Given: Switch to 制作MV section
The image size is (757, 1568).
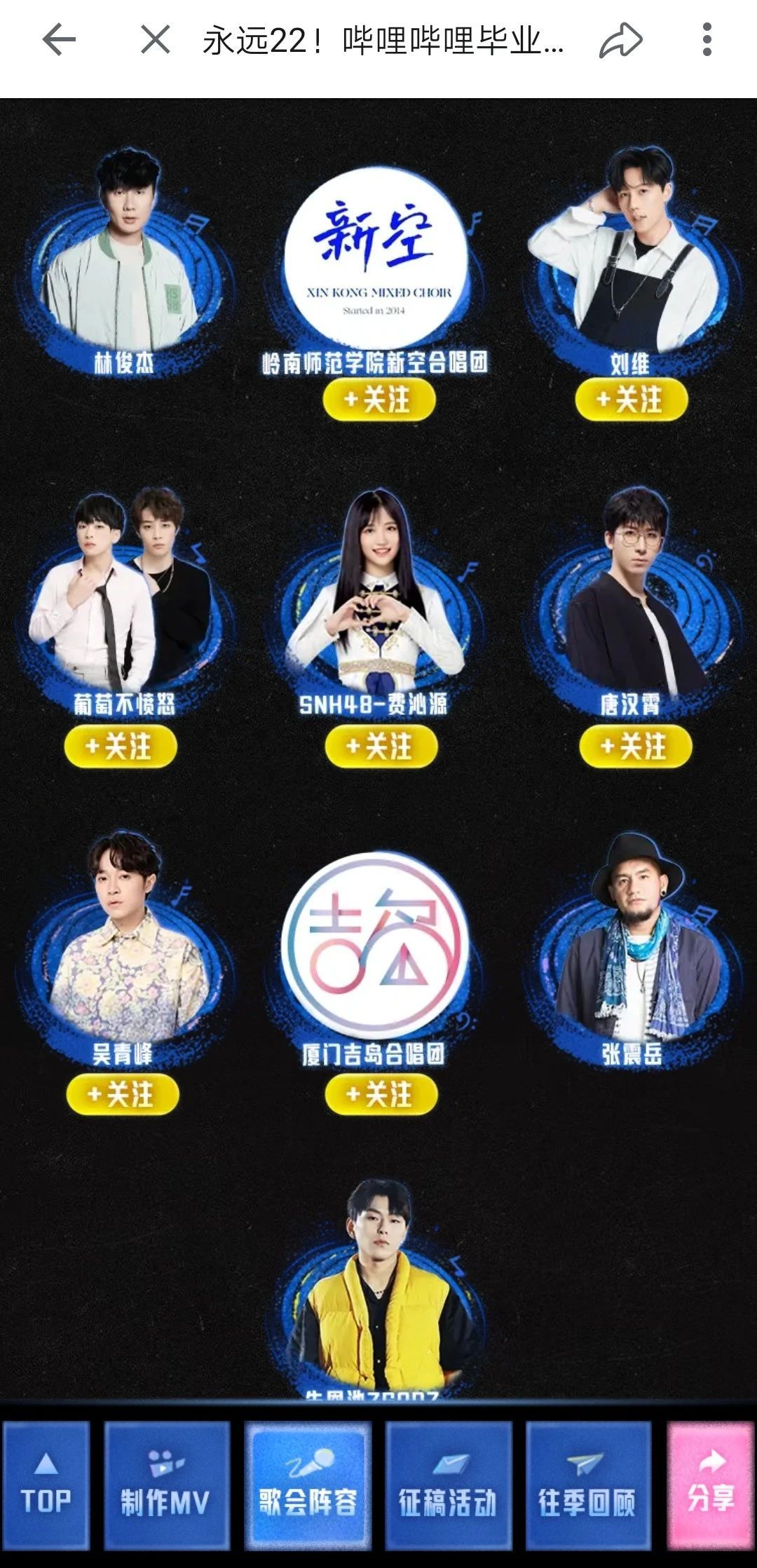Looking at the screenshot, I should 167,1486.
